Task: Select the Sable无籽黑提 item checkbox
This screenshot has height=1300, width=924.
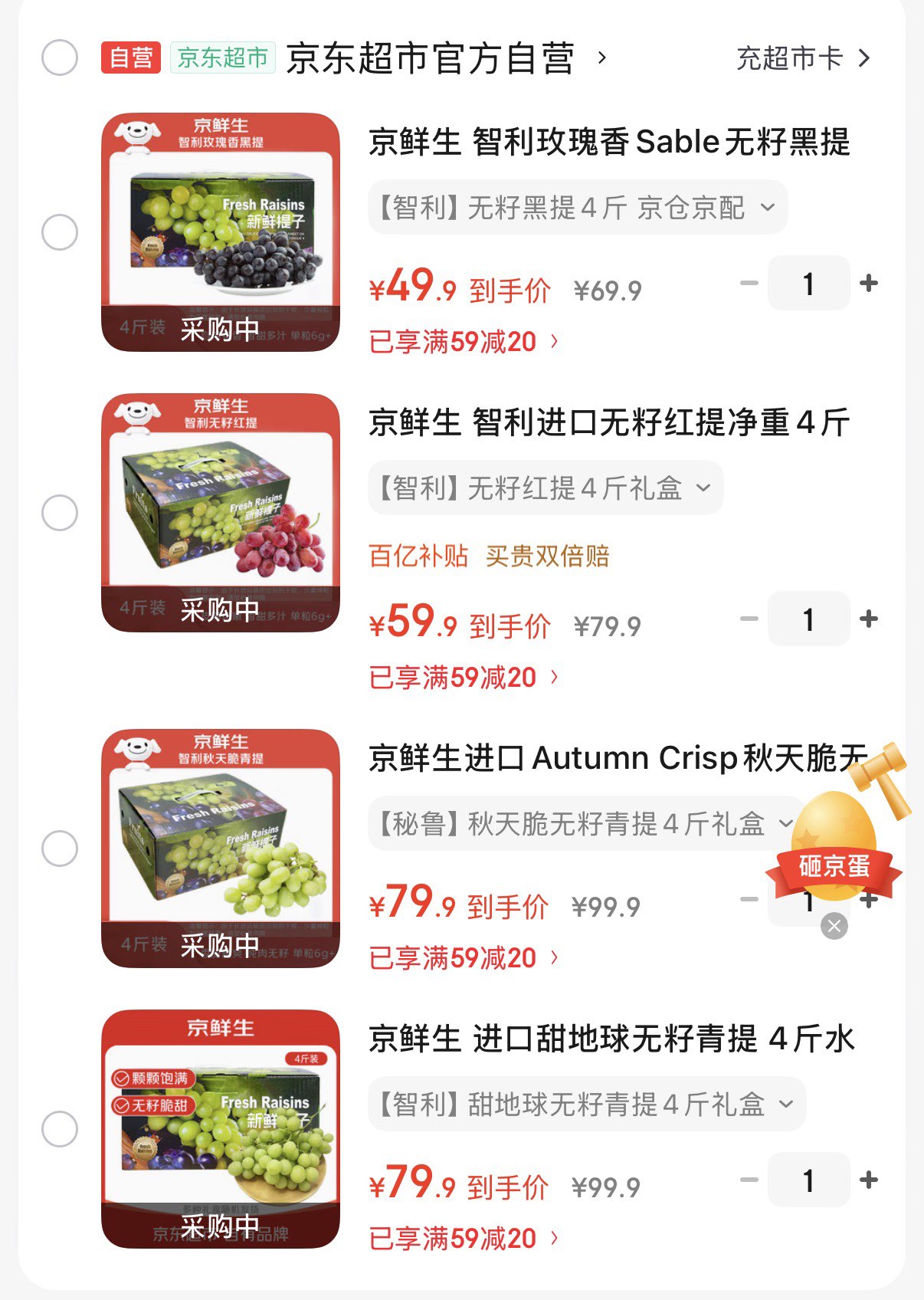Action: point(60,232)
